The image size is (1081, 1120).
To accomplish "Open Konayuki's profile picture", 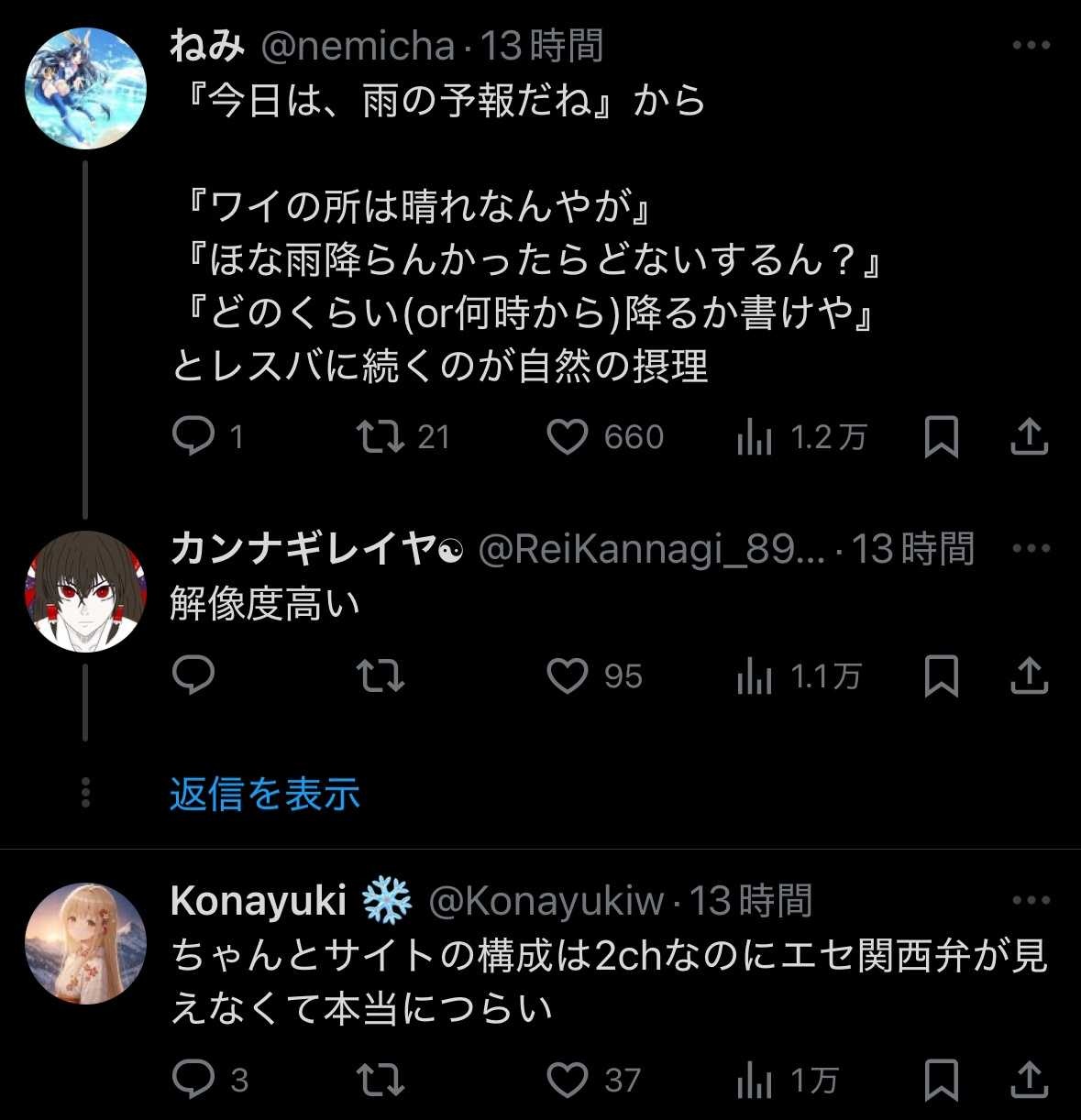I will click(x=84, y=944).
